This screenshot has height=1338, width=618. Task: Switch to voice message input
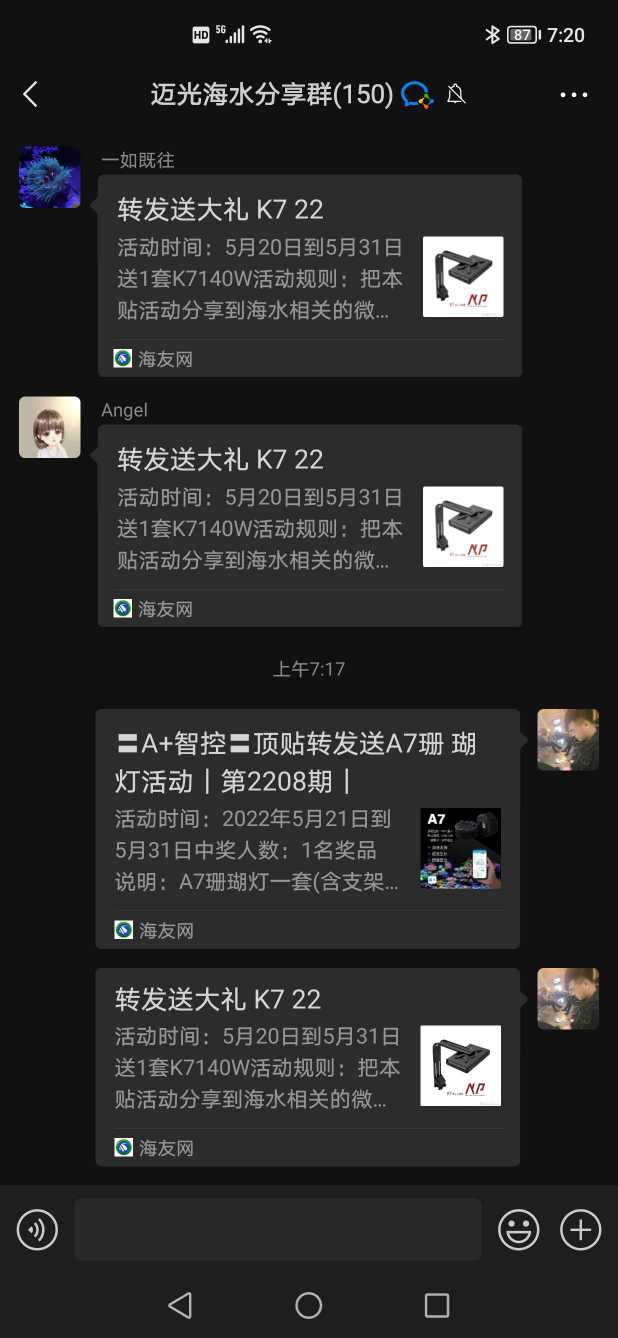coord(37,1229)
